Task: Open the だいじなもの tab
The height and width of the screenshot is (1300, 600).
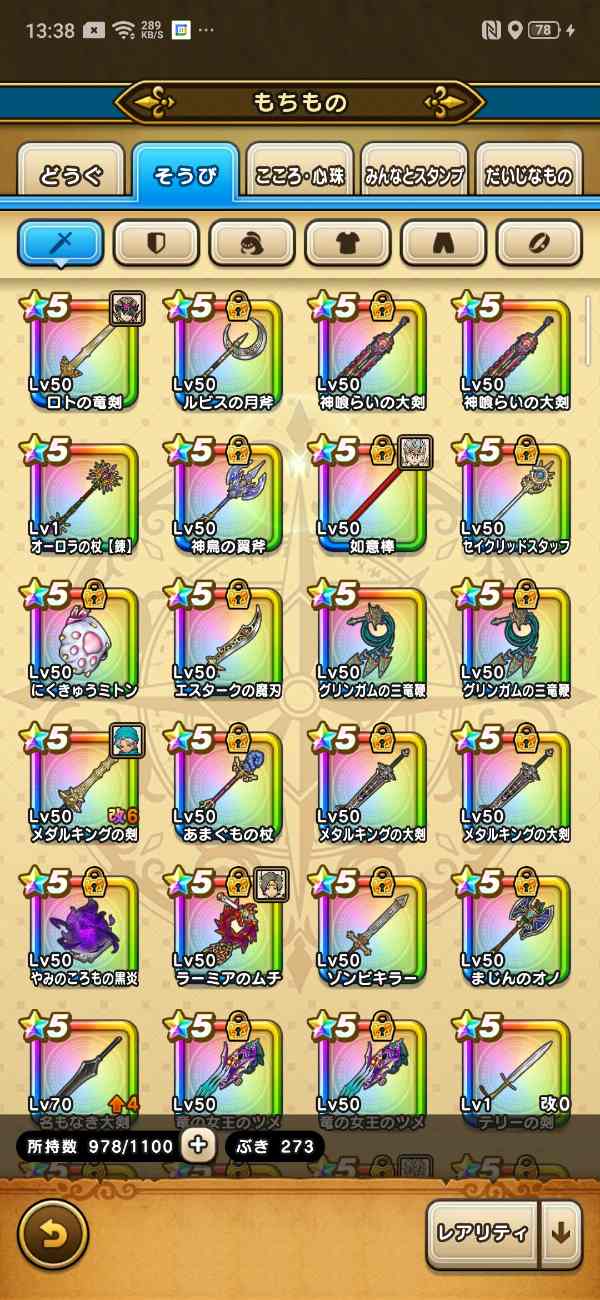Action: [528, 175]
